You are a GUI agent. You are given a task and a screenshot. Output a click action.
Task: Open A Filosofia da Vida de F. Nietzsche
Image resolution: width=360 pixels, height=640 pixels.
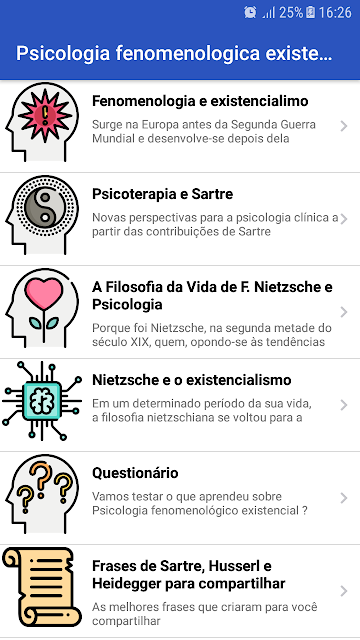pos(180,312)
